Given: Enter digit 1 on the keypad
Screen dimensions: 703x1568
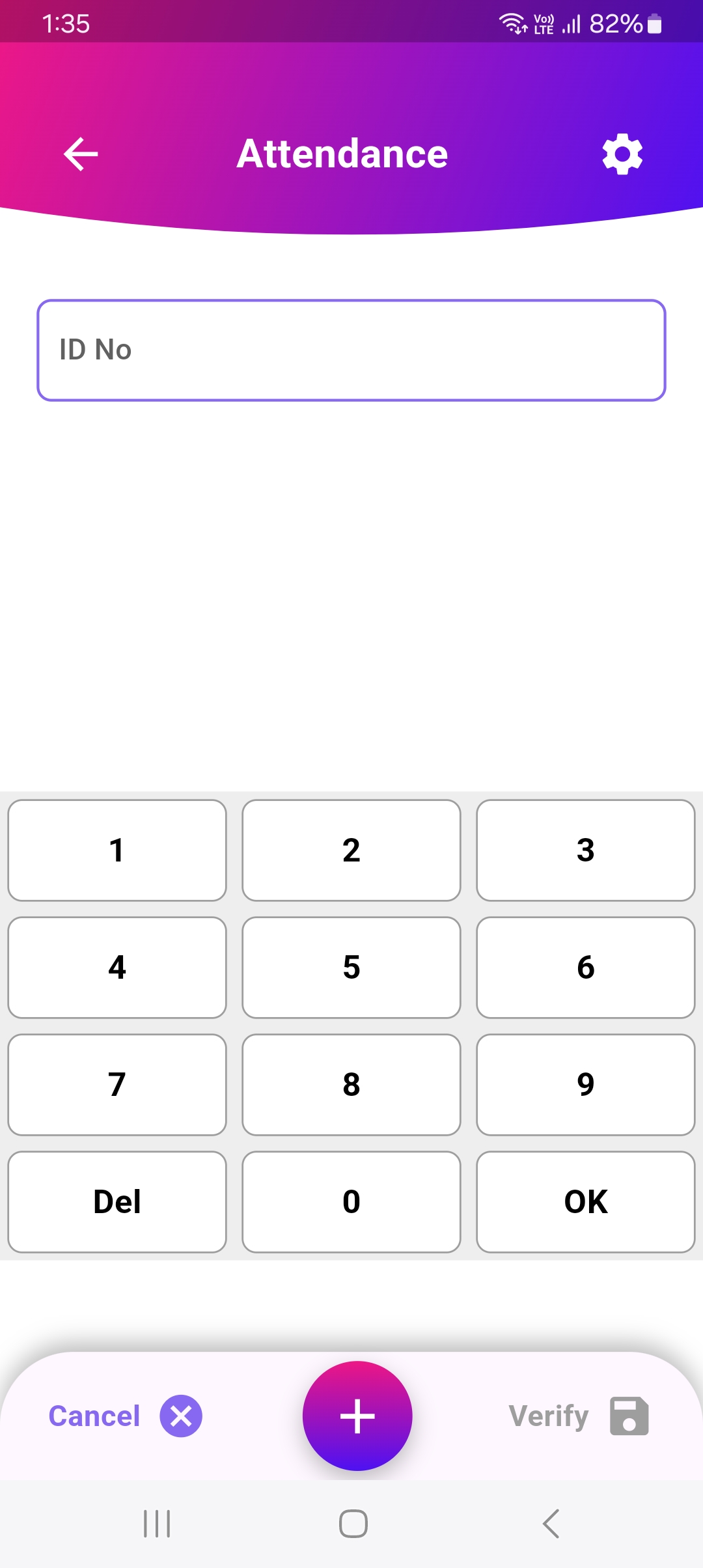Looking at the screenshot, I should [x=117, y=850].
